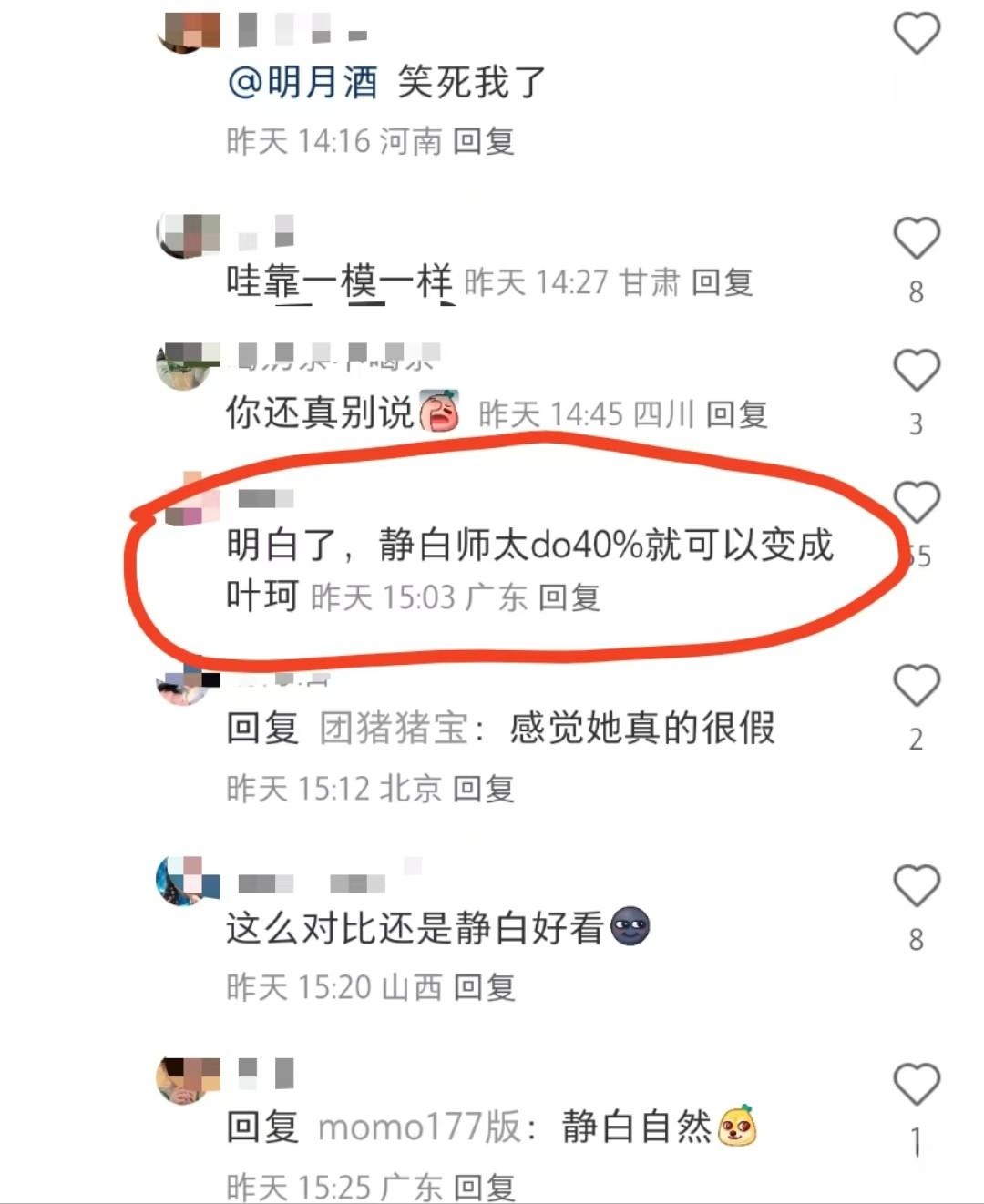This screenshot has height=1204, width=984.
Task: Like the comment '静白自然'
Action: coord(916,1084)
